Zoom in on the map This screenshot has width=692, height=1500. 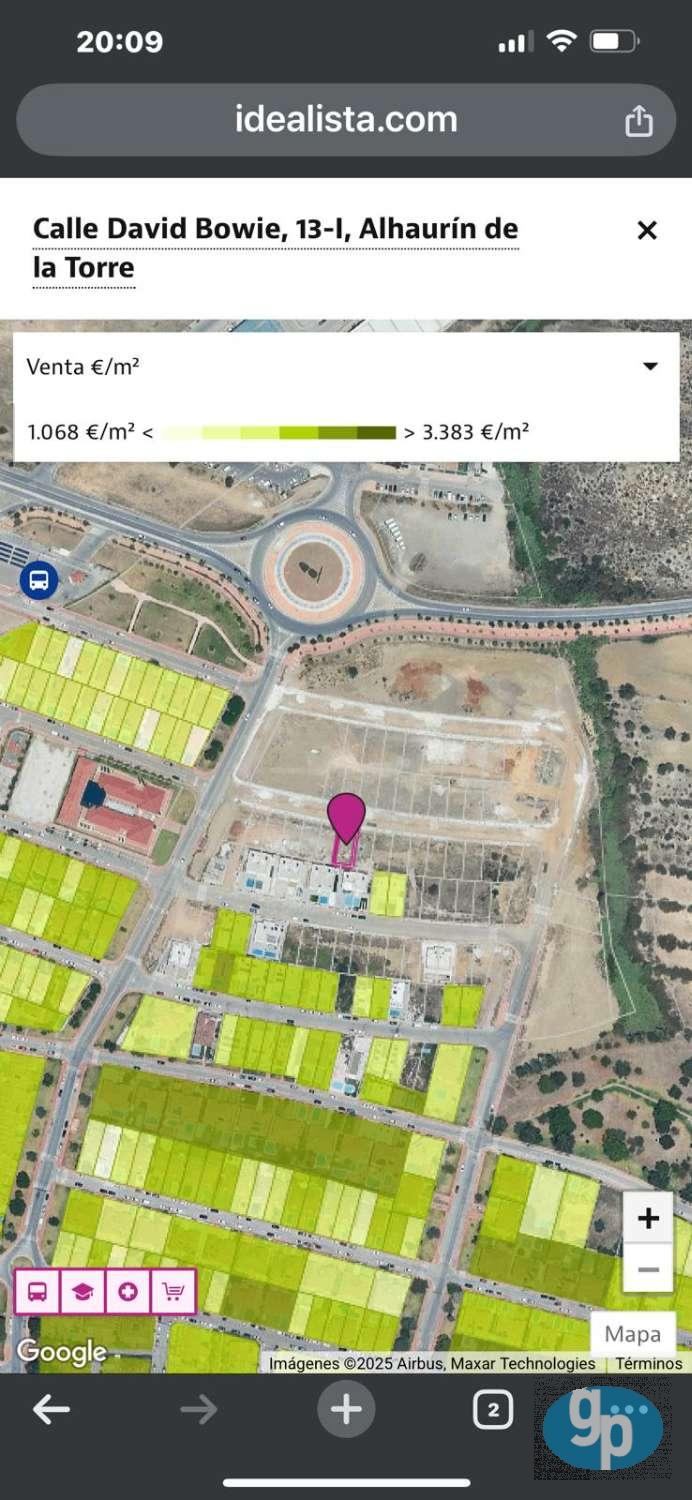(x=647, y=1218)
